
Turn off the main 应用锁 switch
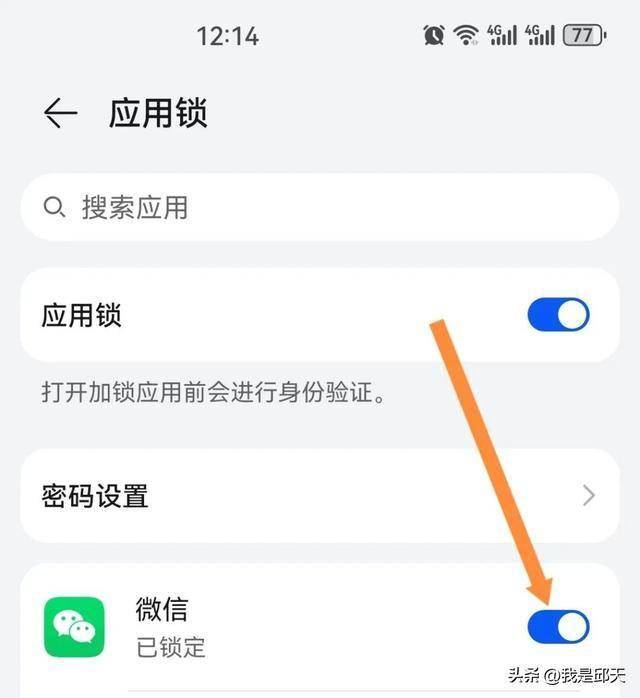558,315
